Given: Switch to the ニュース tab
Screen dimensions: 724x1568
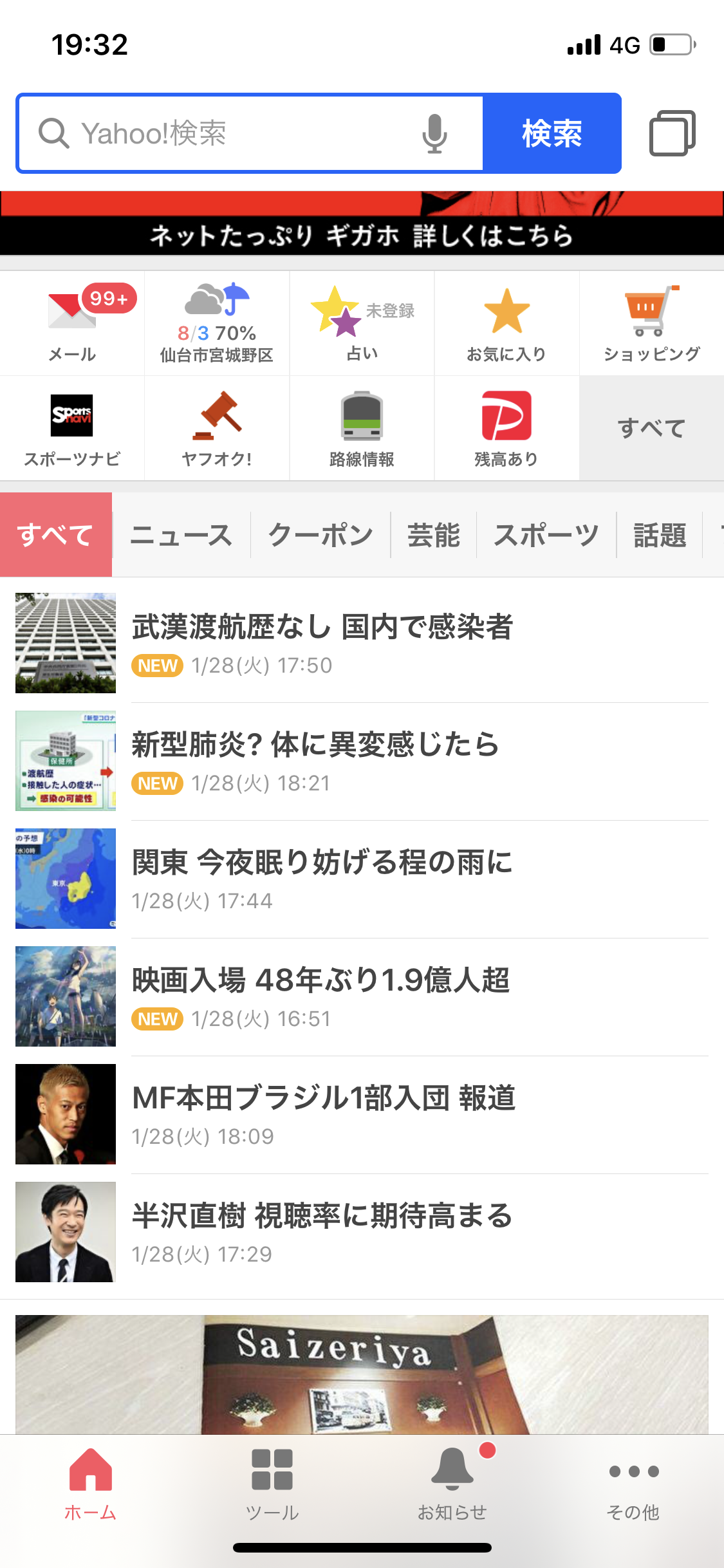Looking at the screenshot, I should 181,535.
